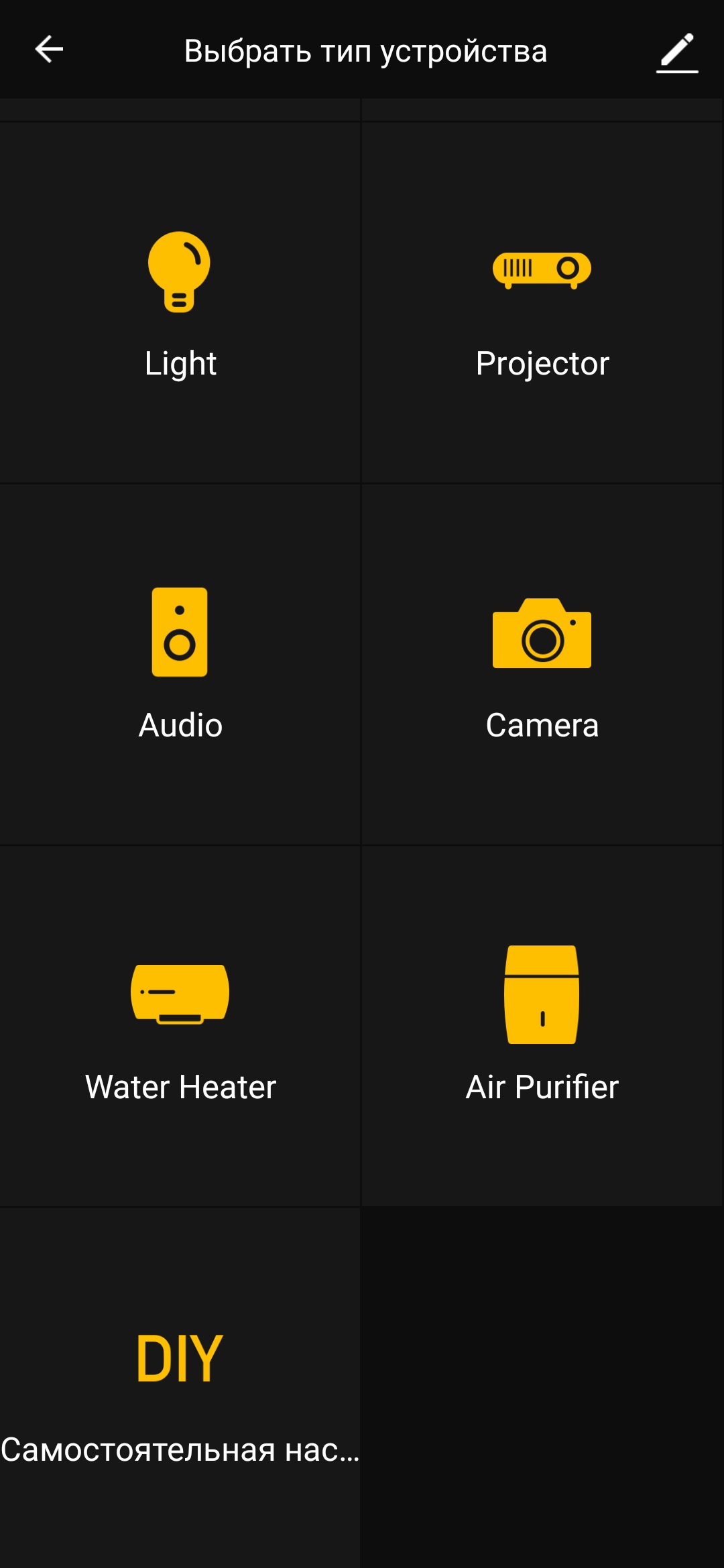Viewport: 724px width, 1568px height.
Task: Select the Water Heater tile
Action: [x=180, y=1027]
